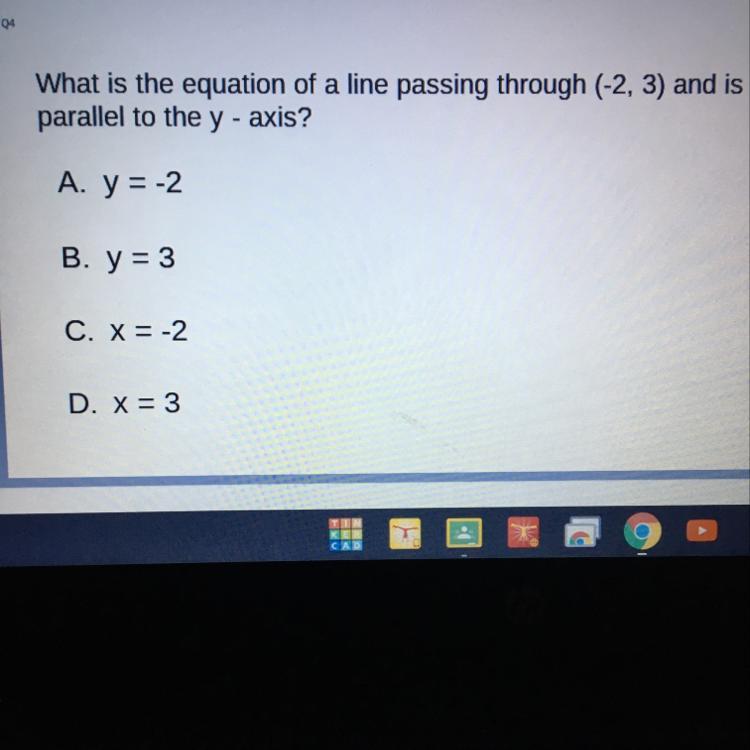The height and width of the screenshot is (750, 750).
Task: Open the stacked-windows Chrome app icon
Action: click(582, 534)
